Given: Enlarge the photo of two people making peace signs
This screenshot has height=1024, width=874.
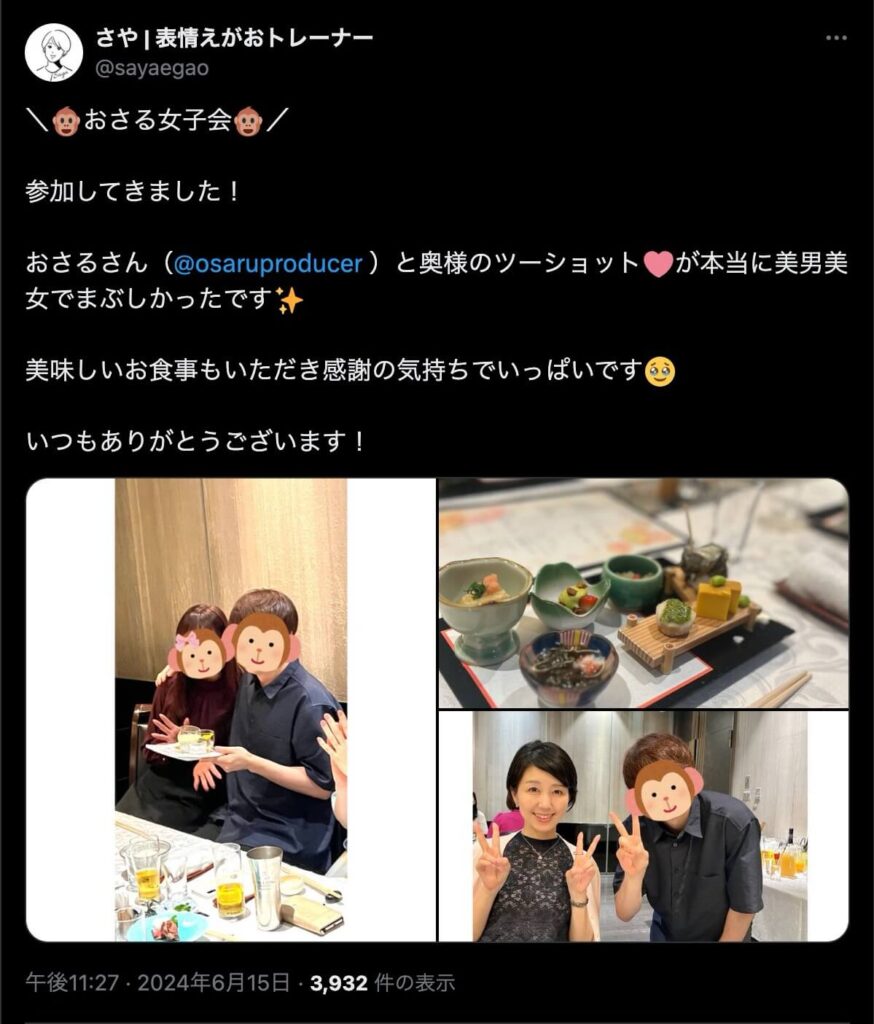Looking at the screenshot, I should [643, 826].
